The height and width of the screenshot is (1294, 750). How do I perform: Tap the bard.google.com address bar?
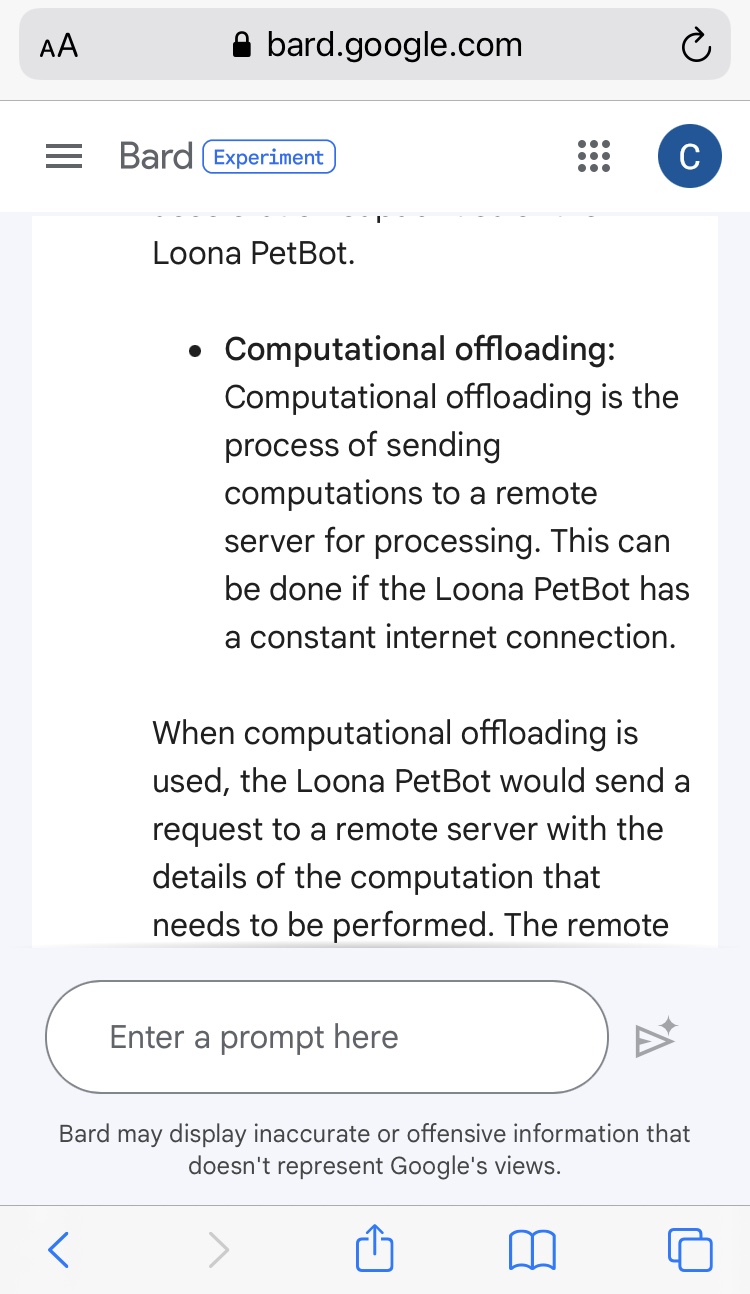pyautogui.click(x=376, y=45)
